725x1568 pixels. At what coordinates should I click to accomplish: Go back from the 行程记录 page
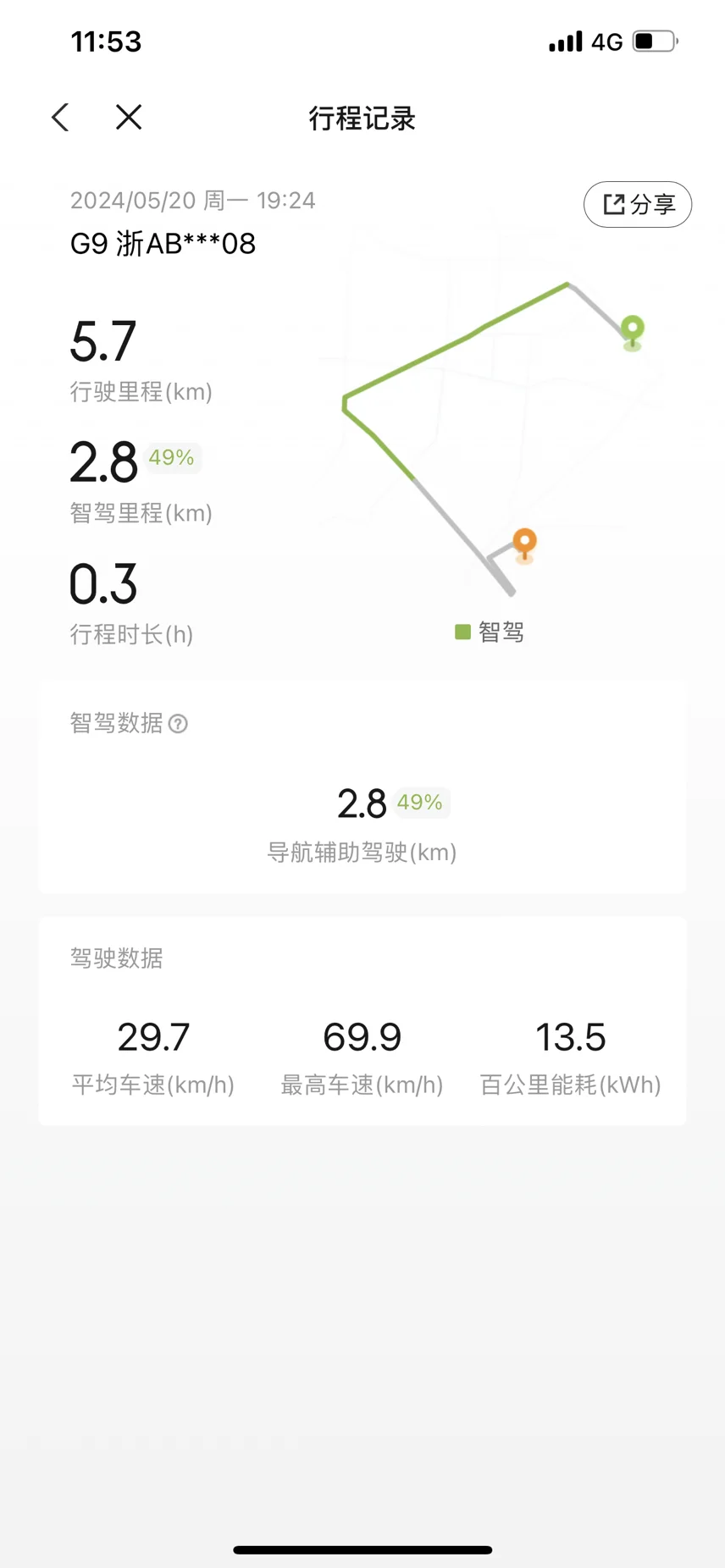(60, 118)
